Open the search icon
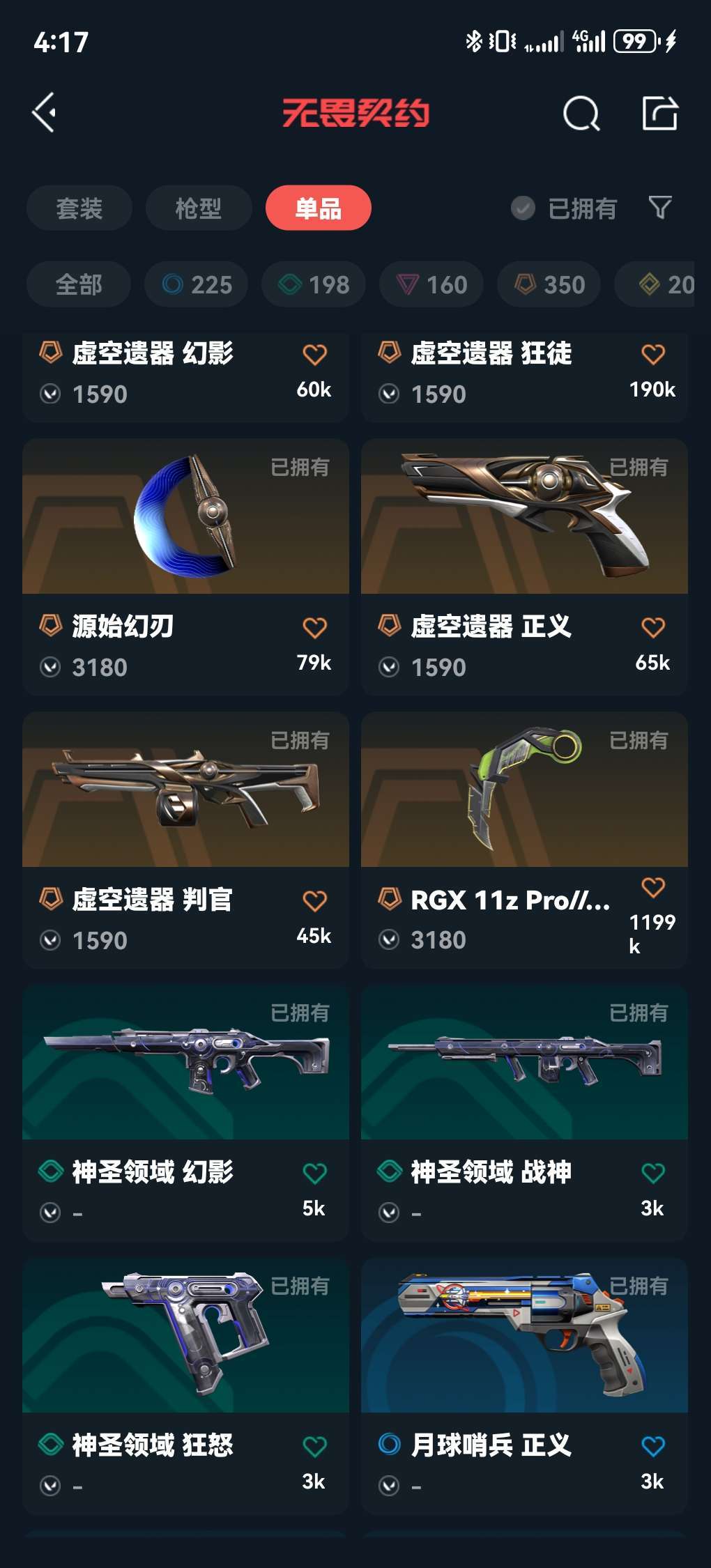The height and width of the screenshot is (1568, 711). (x=581, y=114)
